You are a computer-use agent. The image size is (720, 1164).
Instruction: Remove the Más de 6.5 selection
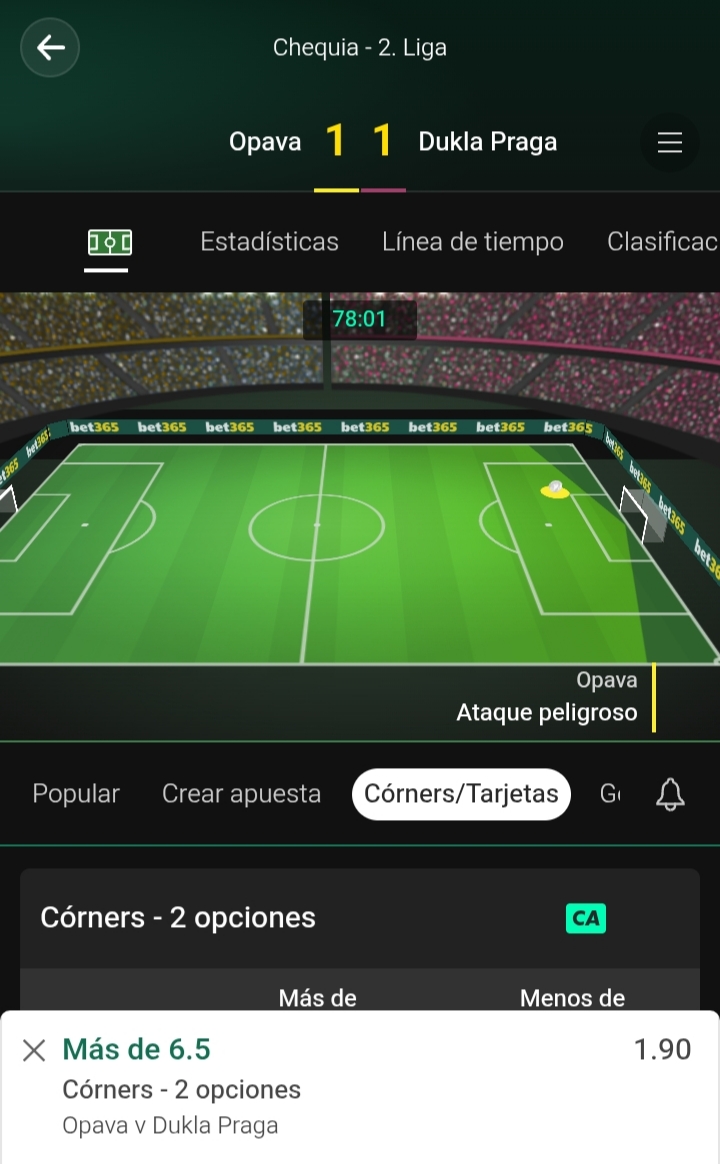pos(34,1050)
